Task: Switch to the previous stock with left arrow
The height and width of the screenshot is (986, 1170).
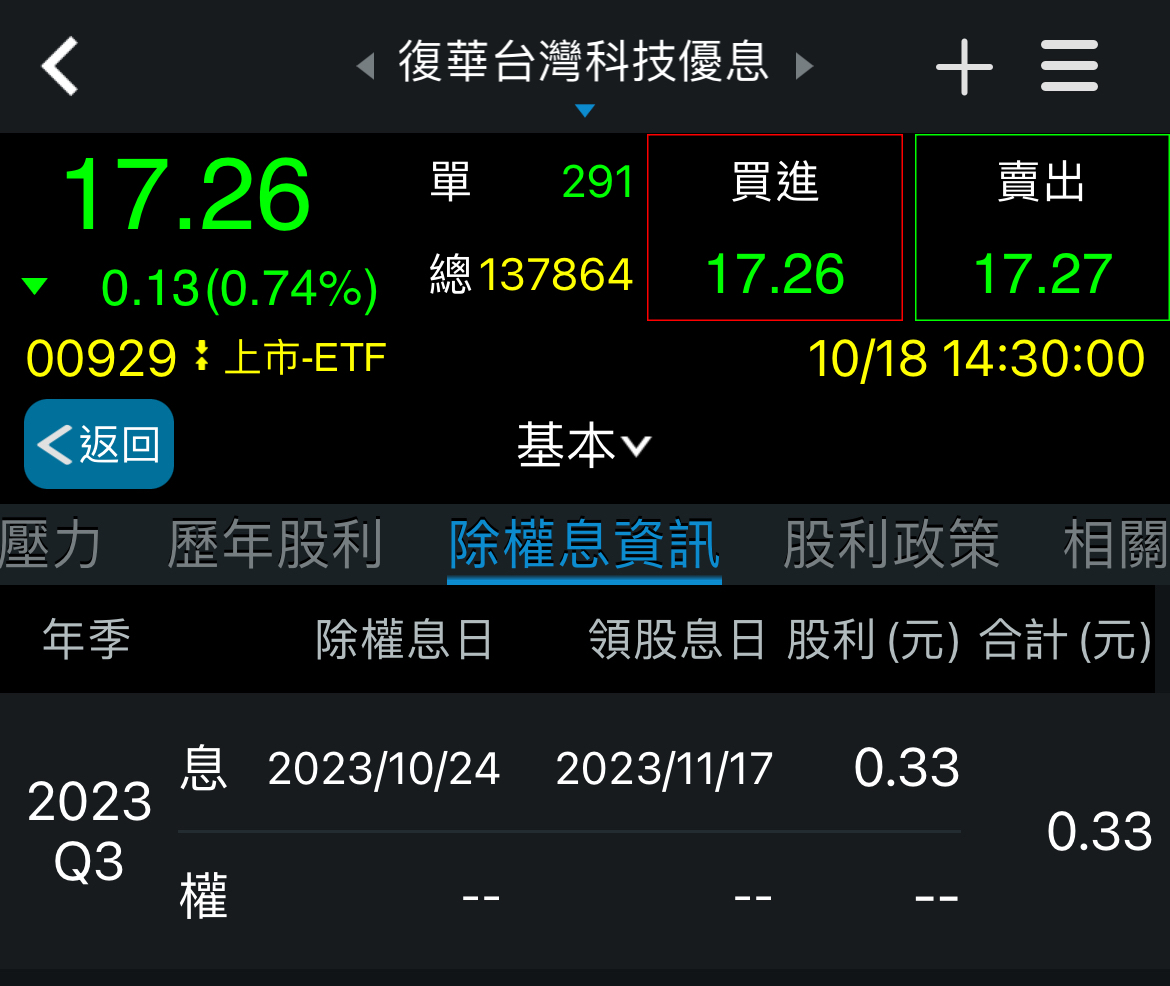Action: [x=366, y=66]
